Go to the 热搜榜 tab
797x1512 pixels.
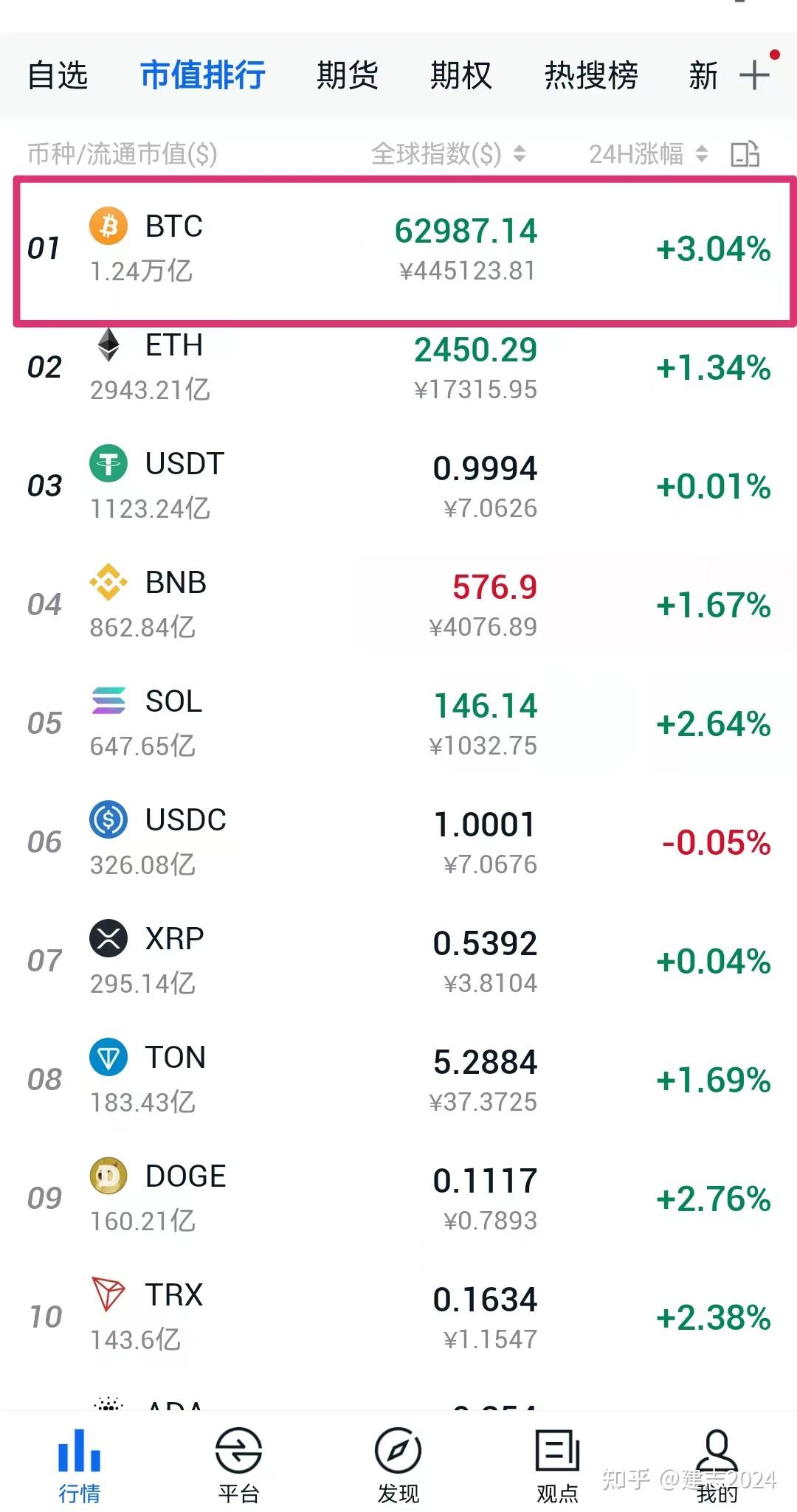590,75
